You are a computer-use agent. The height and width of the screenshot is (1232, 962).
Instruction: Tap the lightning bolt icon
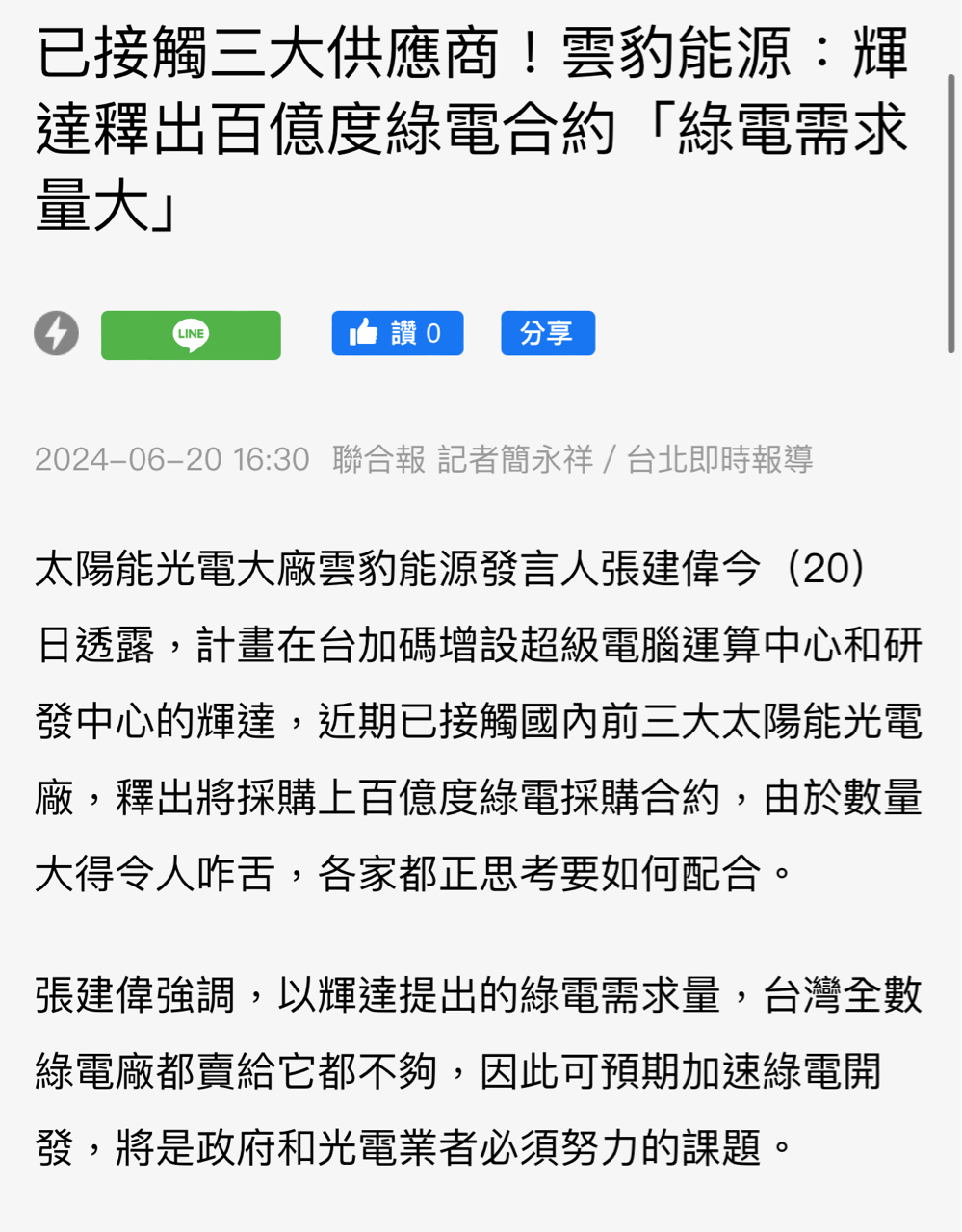point(57,334)
